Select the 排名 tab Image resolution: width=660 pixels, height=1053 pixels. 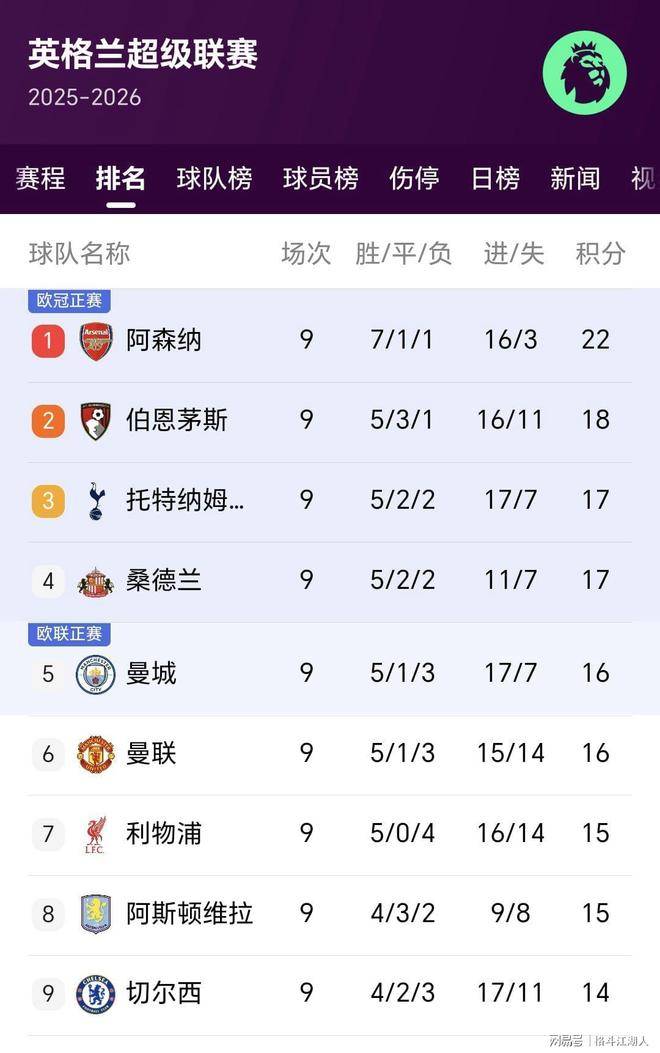coord(121,179)
